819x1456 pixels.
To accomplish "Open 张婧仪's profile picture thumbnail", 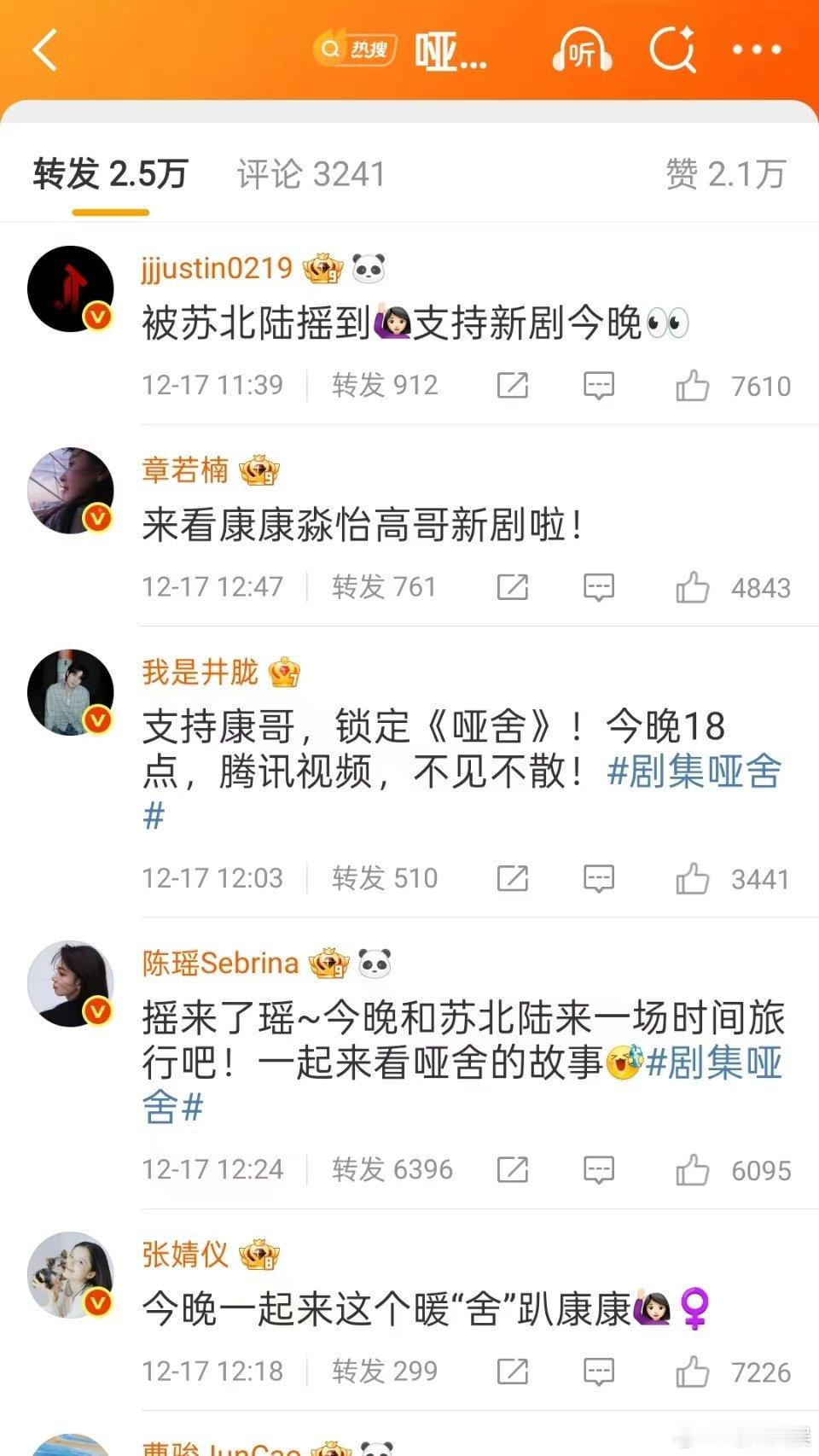I will (71, 1274).
